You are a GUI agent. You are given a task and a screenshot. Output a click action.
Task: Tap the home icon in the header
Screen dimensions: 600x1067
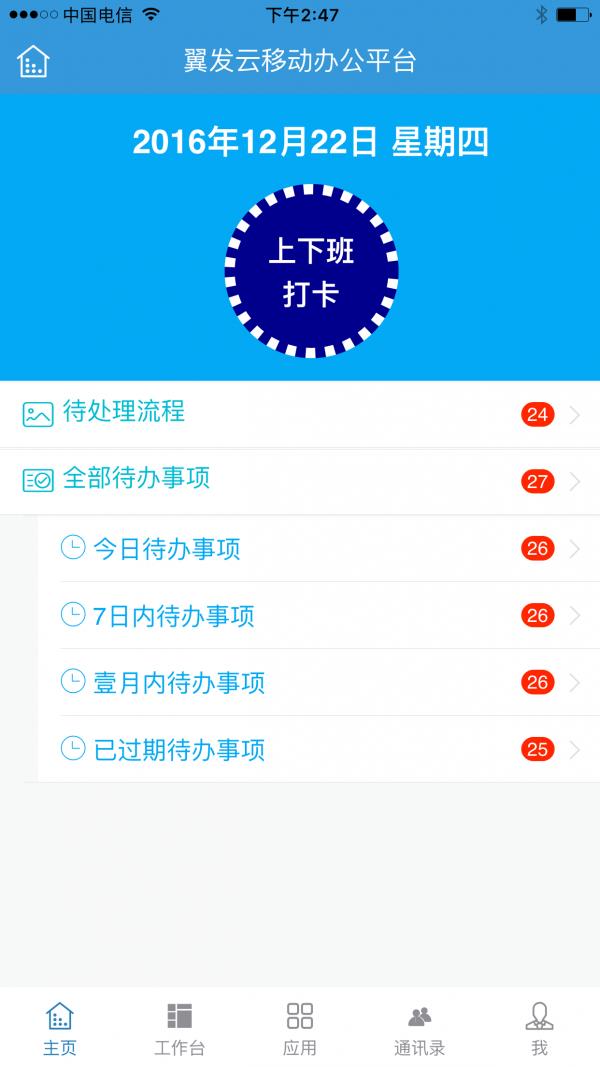click(33, 61)
